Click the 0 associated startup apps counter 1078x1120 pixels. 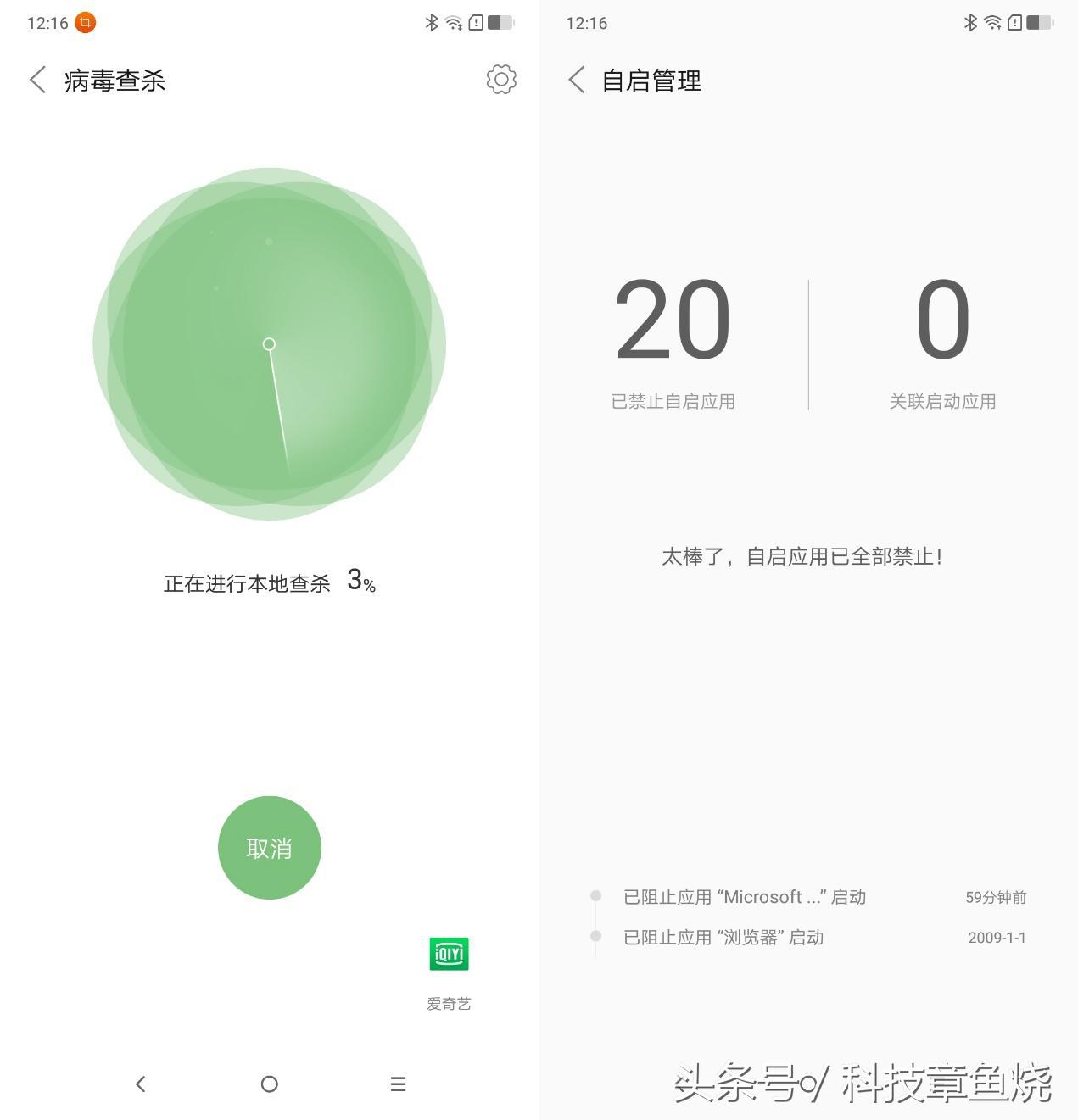[x=944, y=319]
